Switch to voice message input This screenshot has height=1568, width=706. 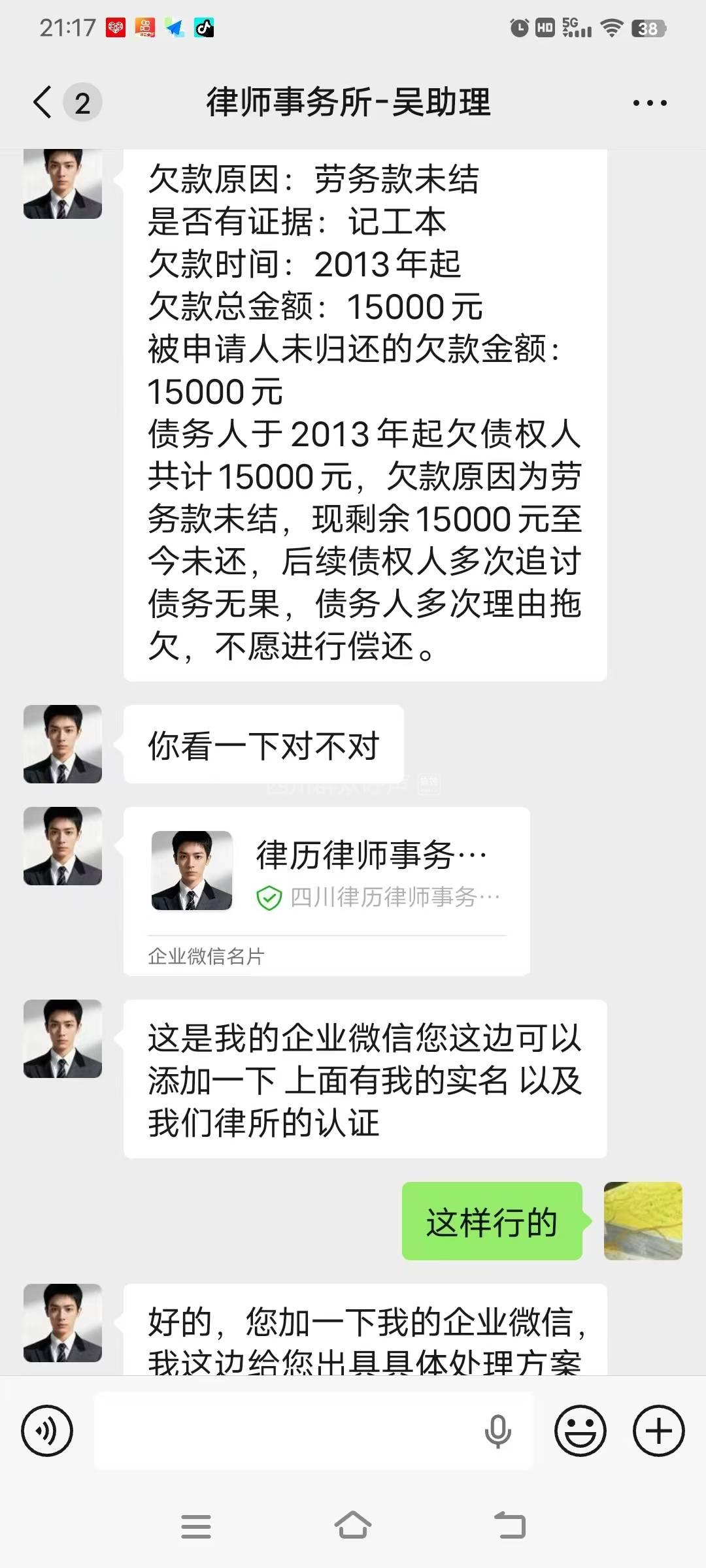(46, 1431)
